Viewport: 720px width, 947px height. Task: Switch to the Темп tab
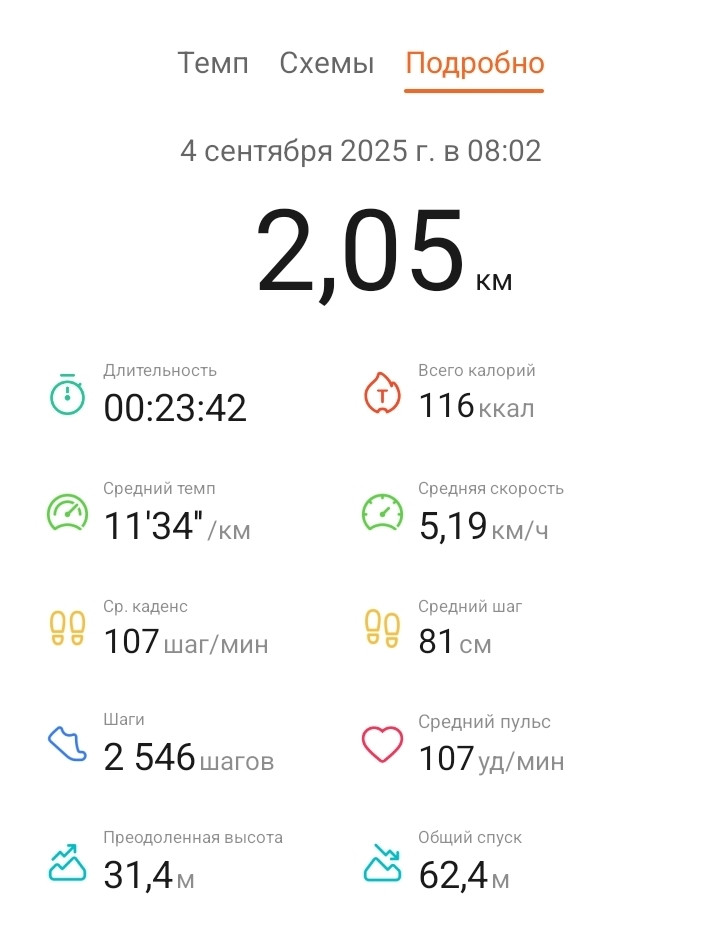[213, 63]
